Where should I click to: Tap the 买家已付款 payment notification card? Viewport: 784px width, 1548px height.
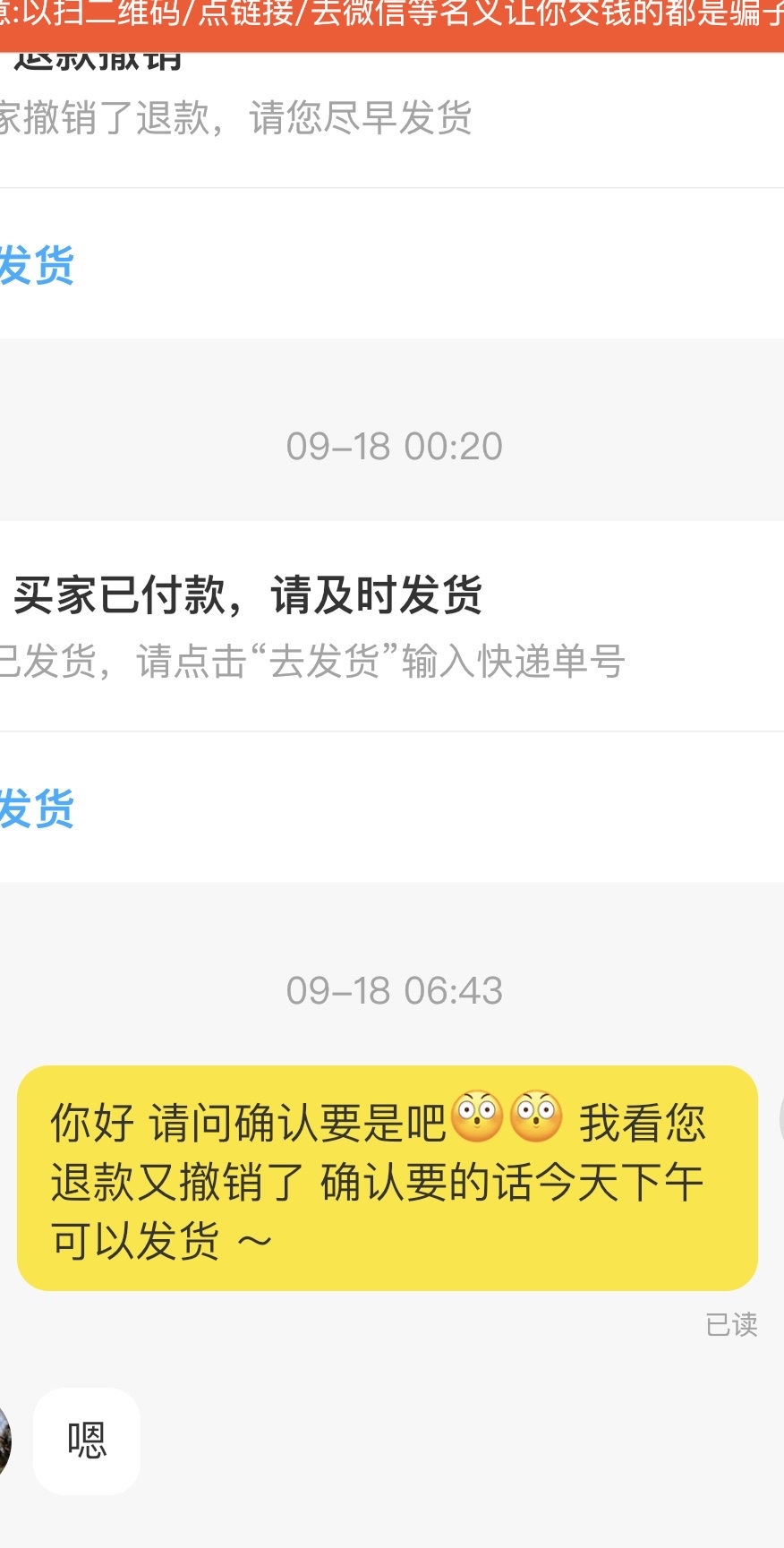pyautogui.click(x=242, y=600)
